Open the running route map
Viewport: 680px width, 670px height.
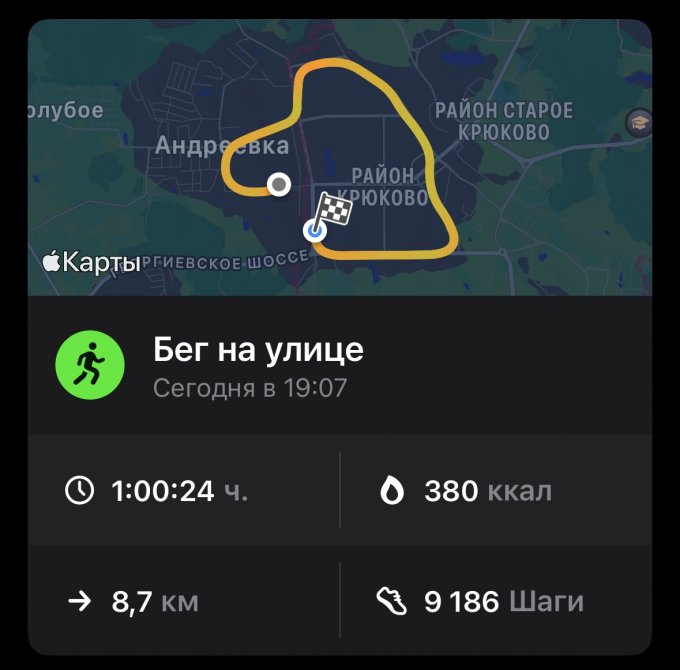click(x=340, y=158)
